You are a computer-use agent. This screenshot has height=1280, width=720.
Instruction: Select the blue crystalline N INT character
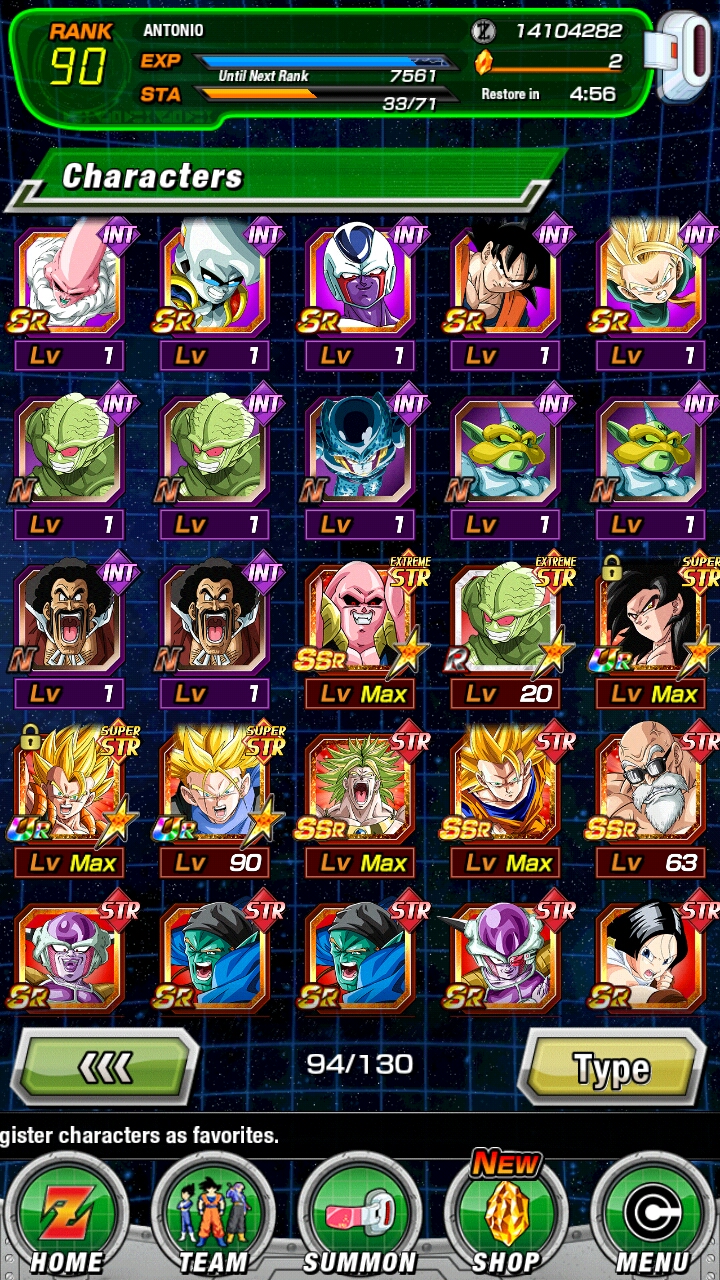[x=359, y=466]
